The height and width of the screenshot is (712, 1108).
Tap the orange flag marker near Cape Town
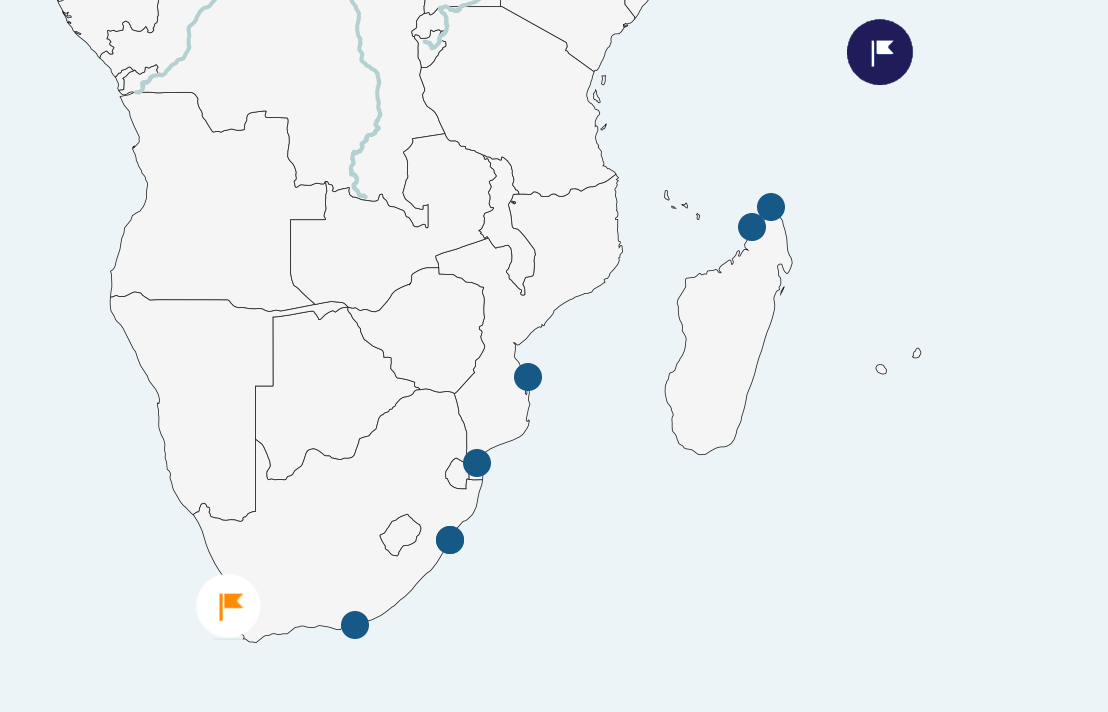click(x=229, y=606)
